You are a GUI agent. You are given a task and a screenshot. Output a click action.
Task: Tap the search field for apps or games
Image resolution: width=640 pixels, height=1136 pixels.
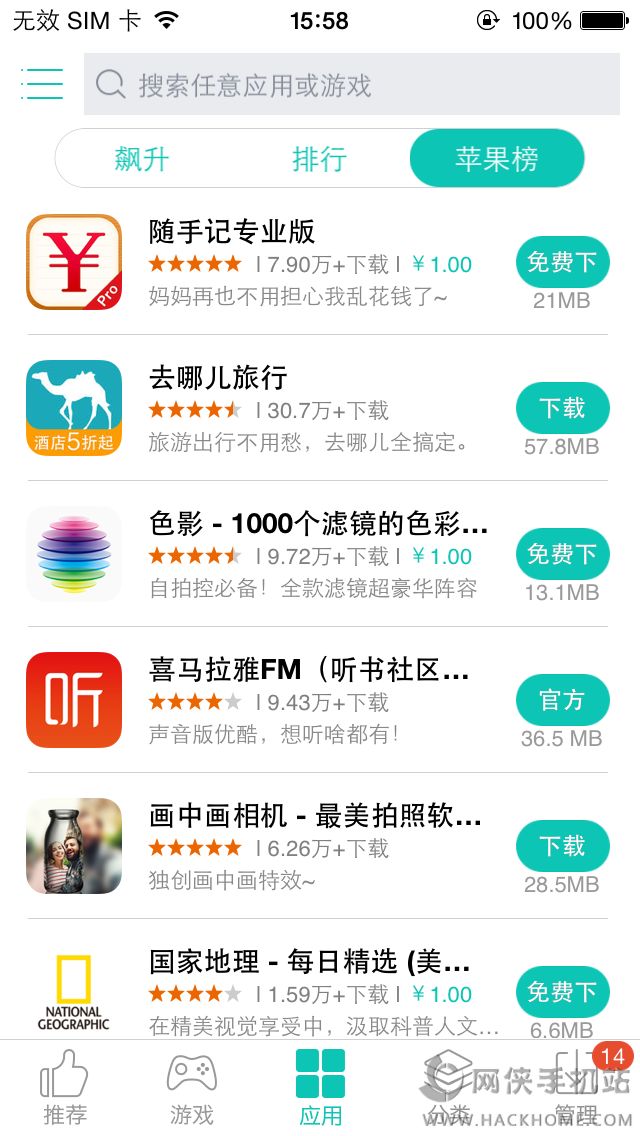click(x=352, y=84)
